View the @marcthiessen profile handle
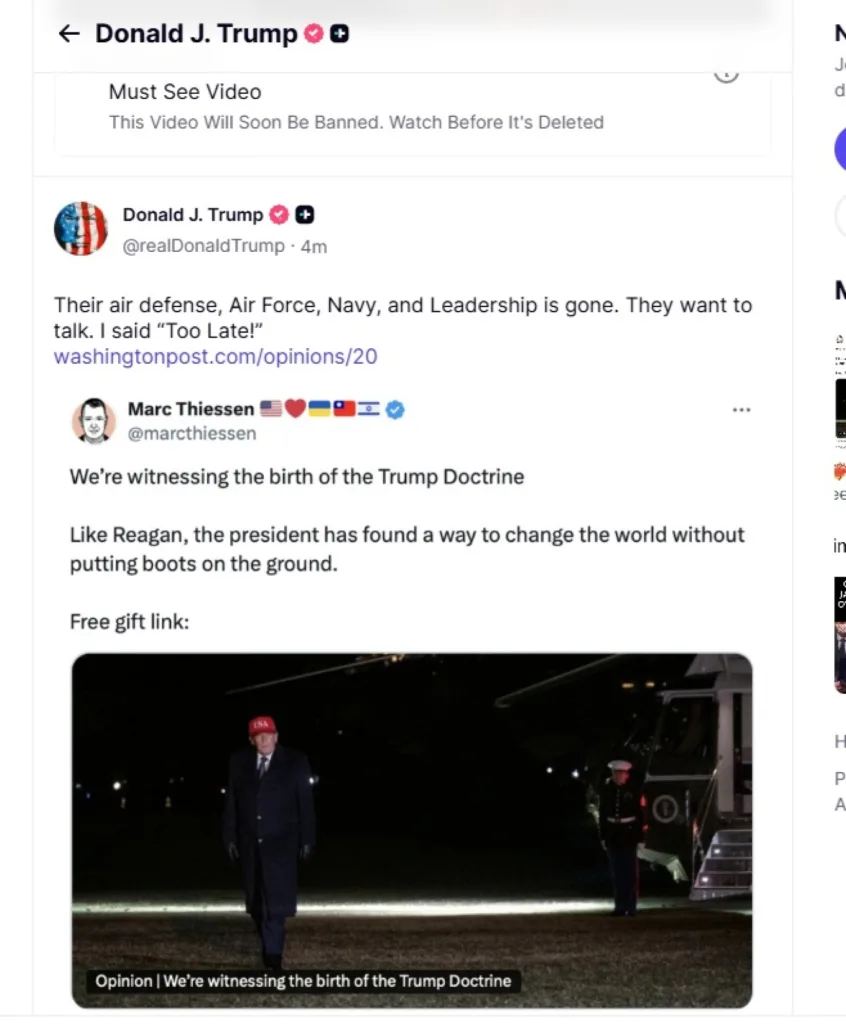Screen dimensions: 846x1024 (192, 434)
